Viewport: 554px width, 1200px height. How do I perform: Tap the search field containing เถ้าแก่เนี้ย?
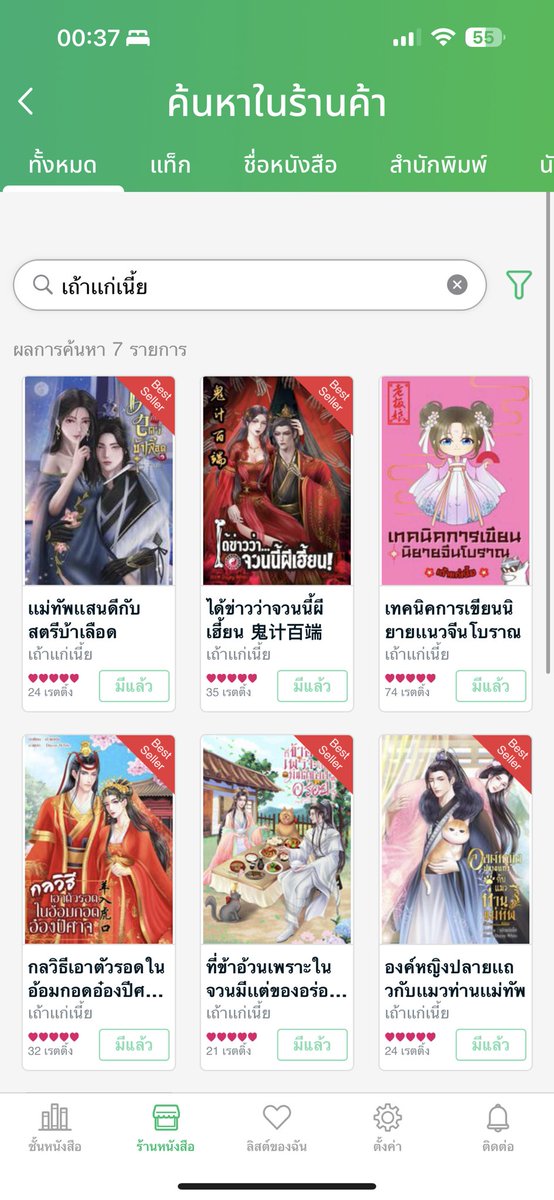pos(249,285)
